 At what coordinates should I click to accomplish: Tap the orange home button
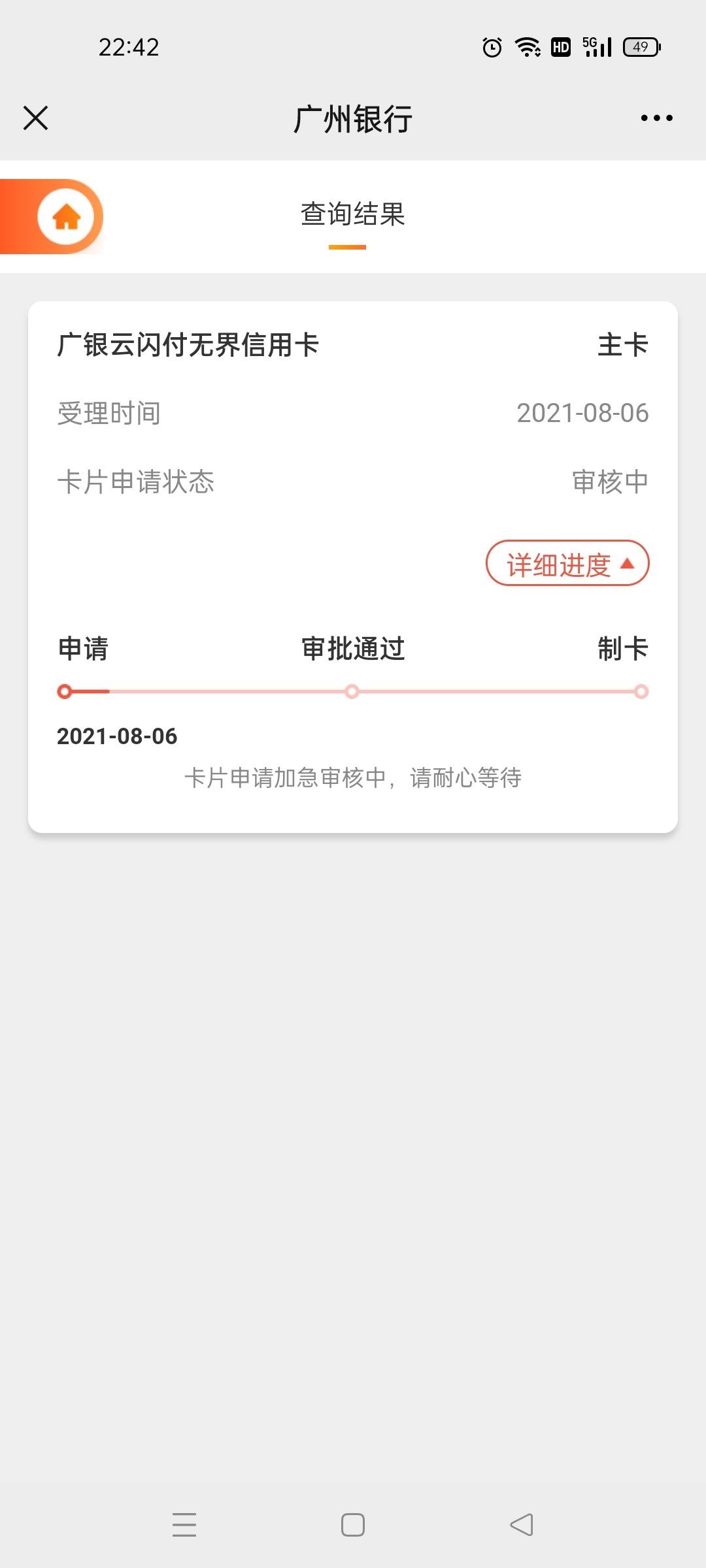click(x=67, y=216)
